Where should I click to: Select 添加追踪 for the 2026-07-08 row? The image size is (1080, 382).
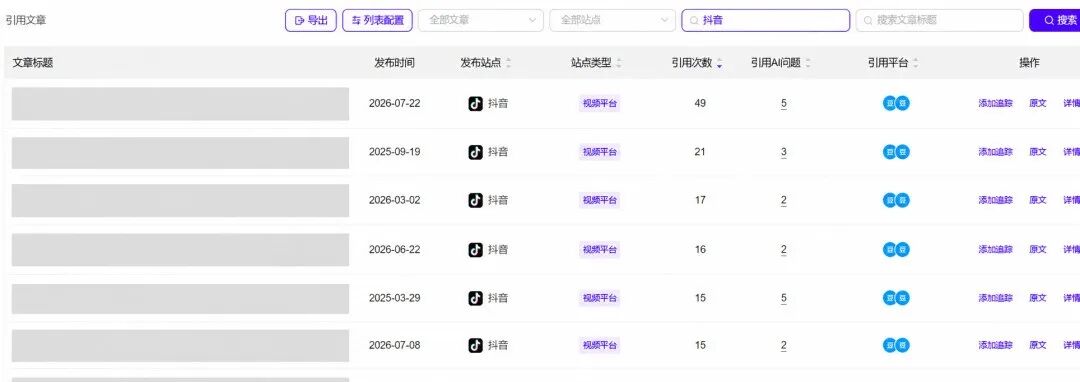pos(995,345)
